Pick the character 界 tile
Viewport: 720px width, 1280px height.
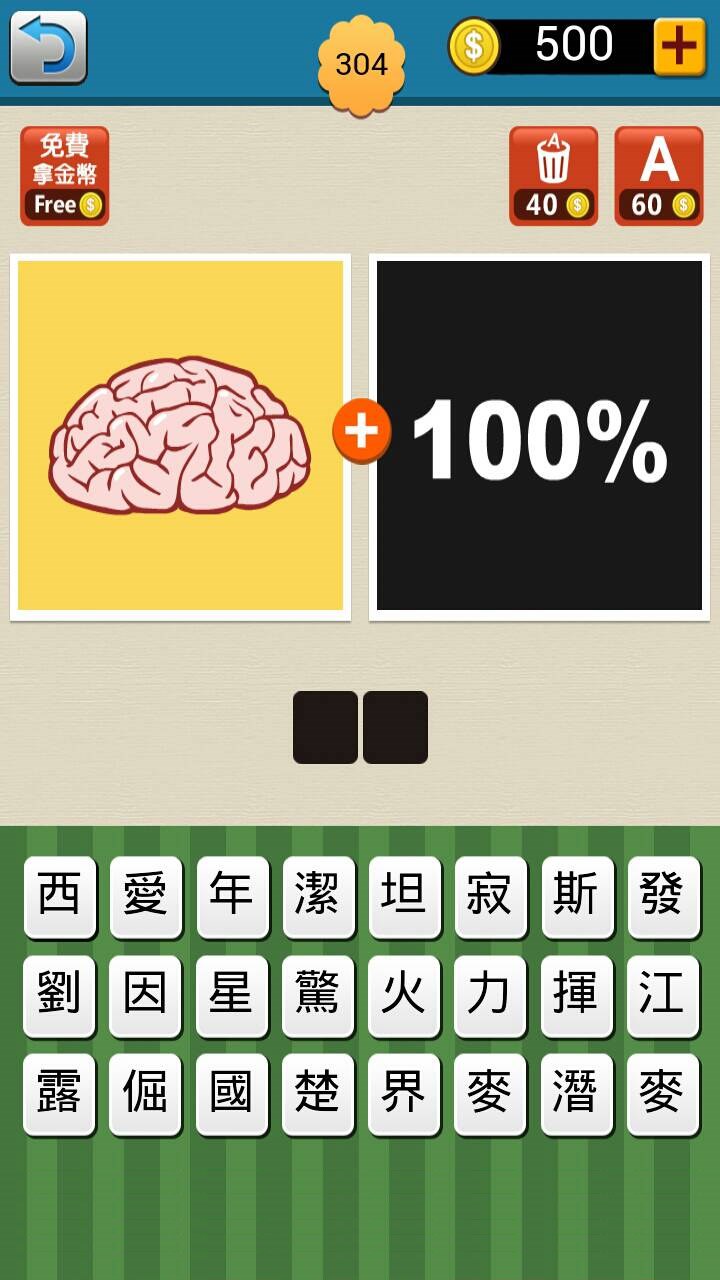(x=404, y=1093)
